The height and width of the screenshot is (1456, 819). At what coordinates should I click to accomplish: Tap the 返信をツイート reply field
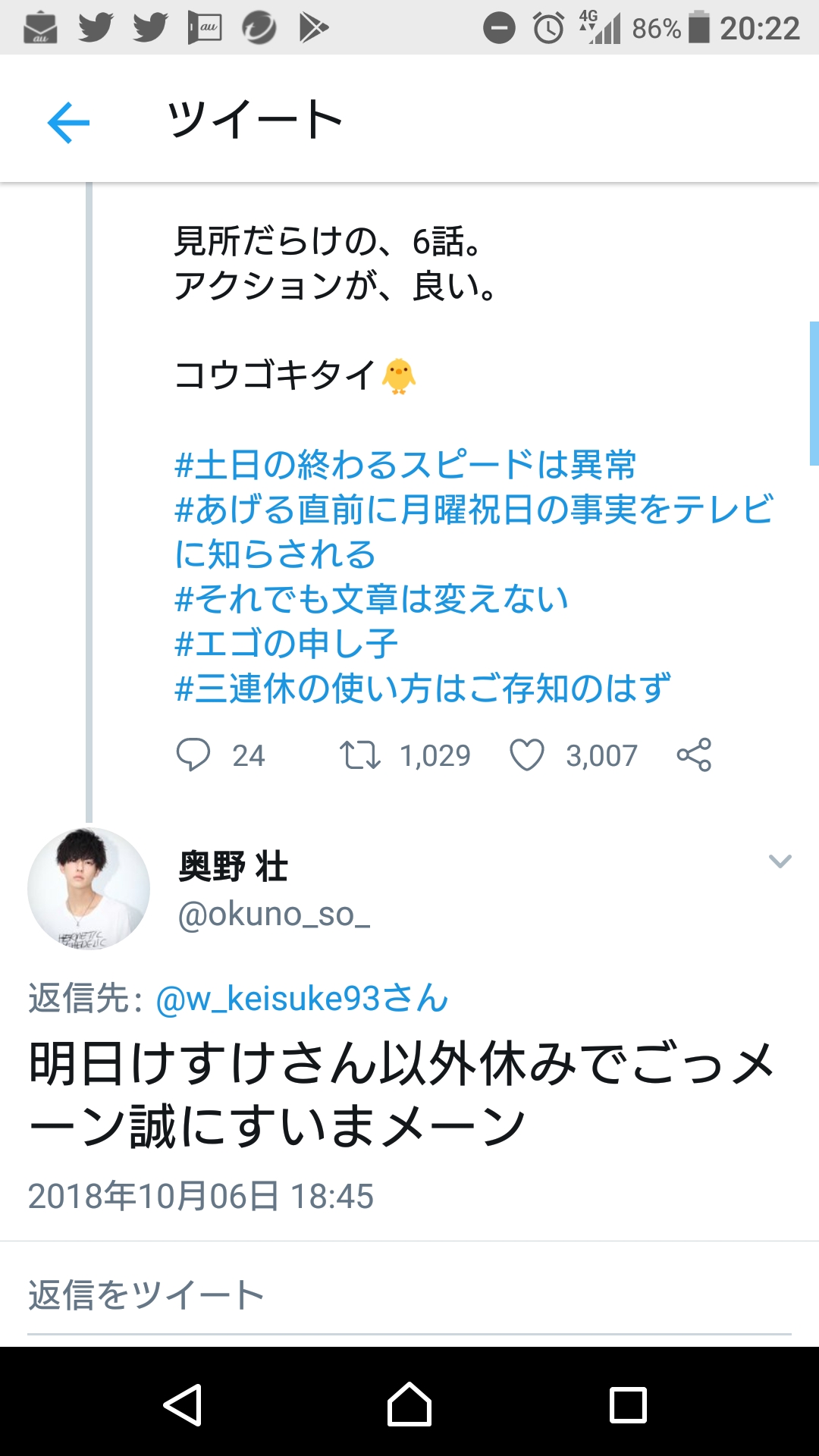409,1295
